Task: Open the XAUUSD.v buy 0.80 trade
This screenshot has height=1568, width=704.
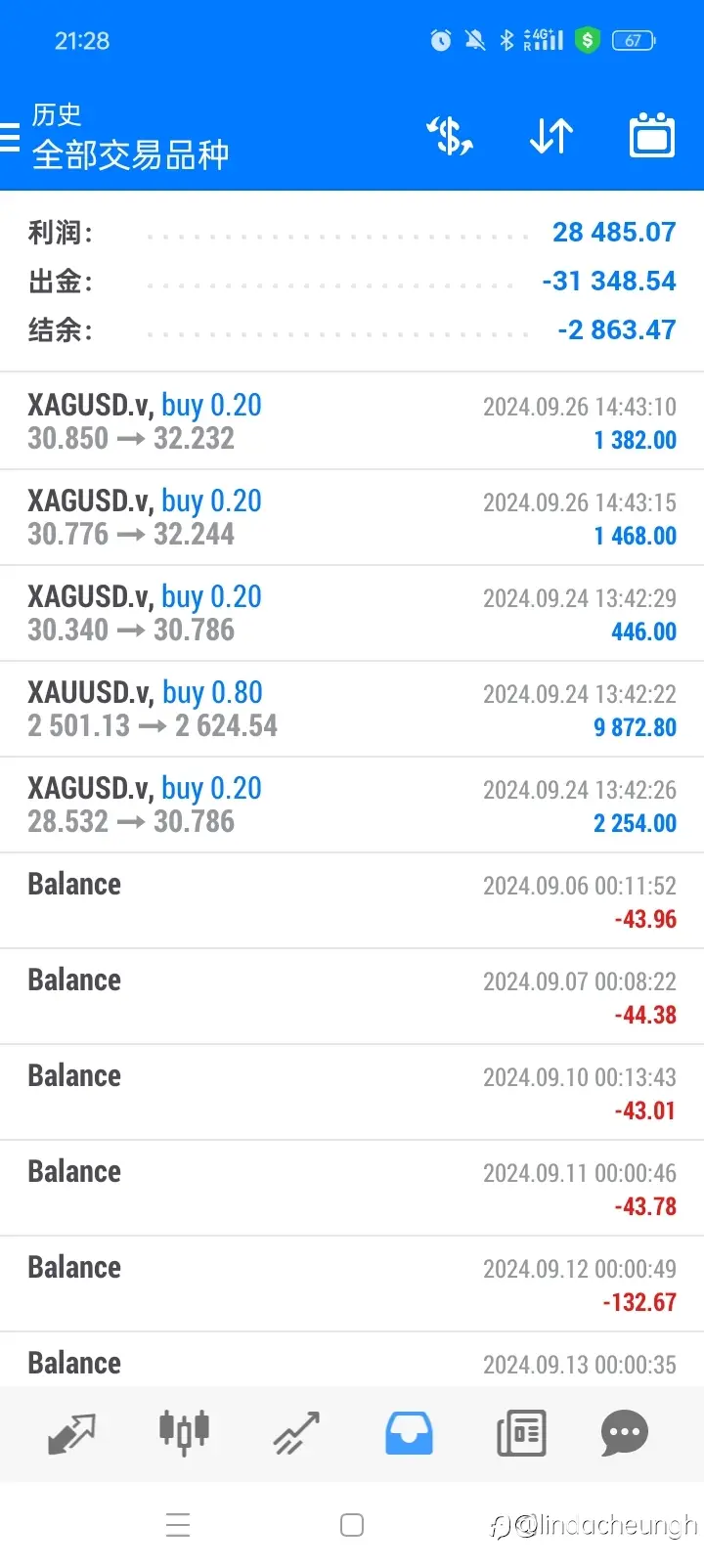Action: tap(352, 709)
